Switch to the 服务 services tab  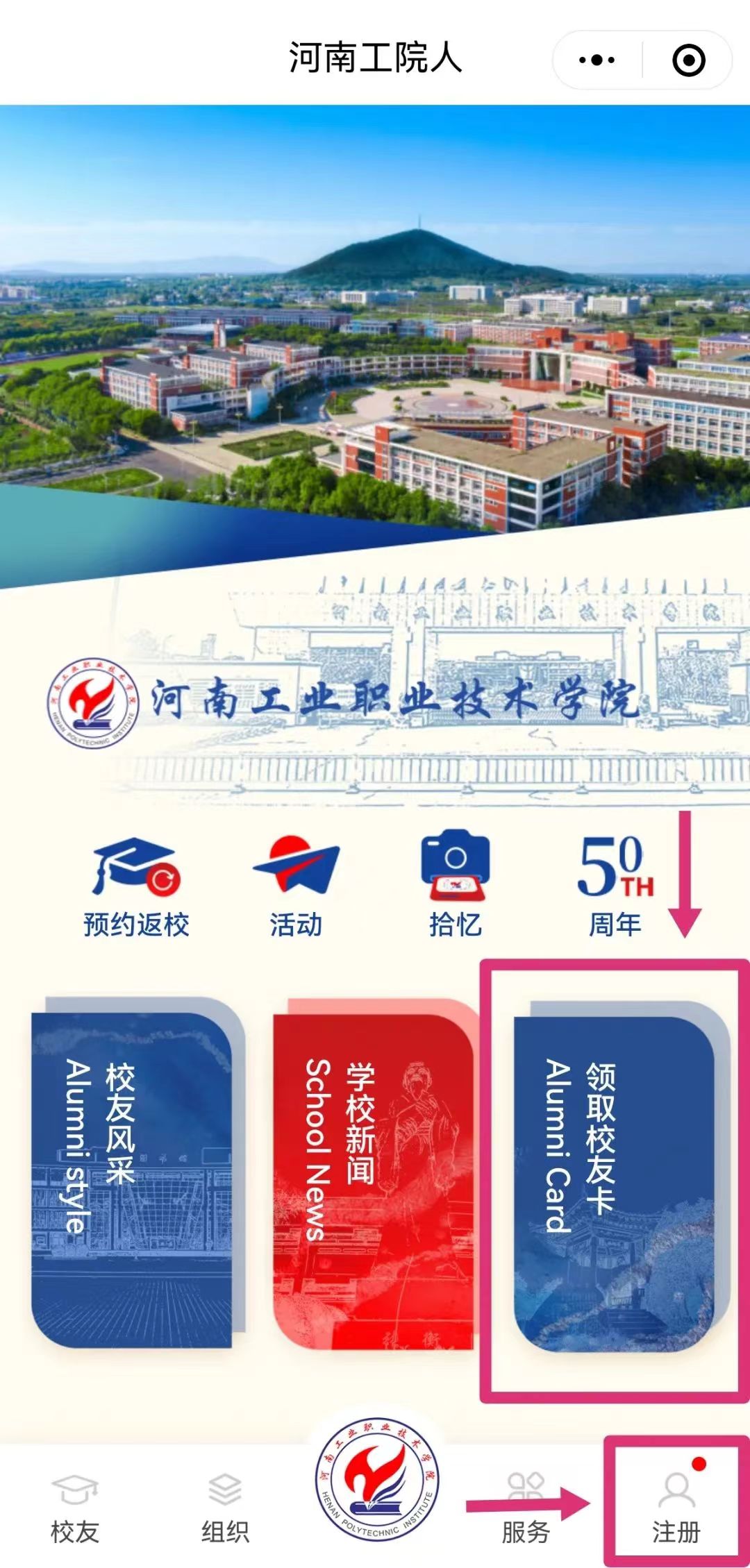pyautogui.click(x=526, y=1508)
